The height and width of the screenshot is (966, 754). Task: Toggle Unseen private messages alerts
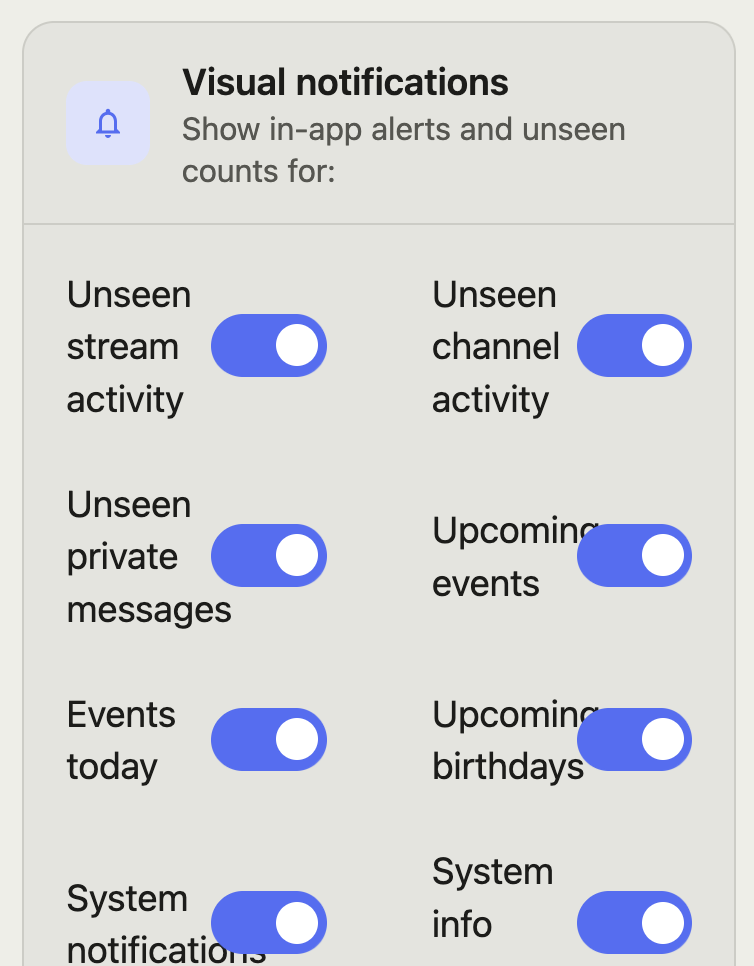[269, 556]
